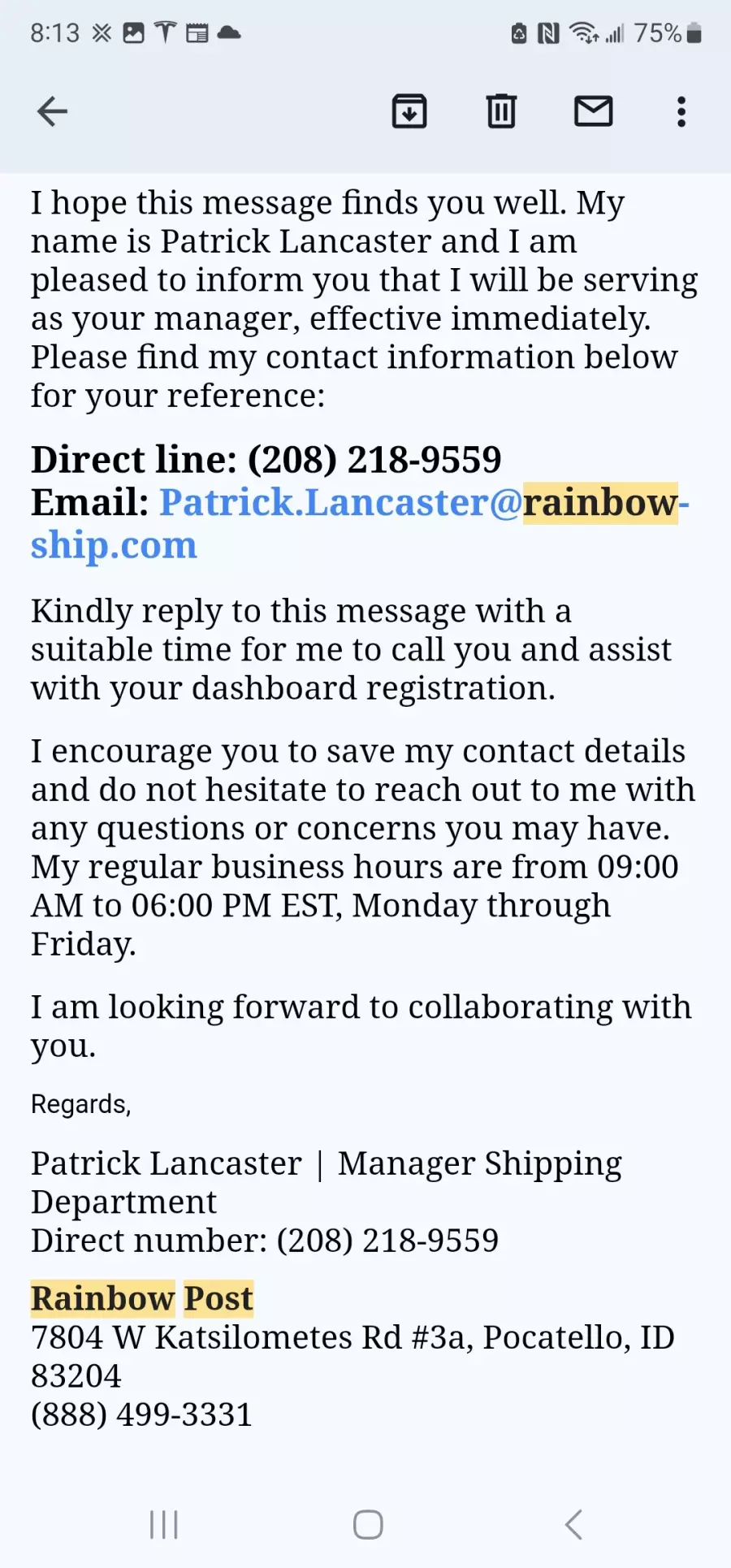Image resolution: width=731 pixels, height=1568 pixels.
Task: Go back to the inbox
Action: tap(52, 111)
